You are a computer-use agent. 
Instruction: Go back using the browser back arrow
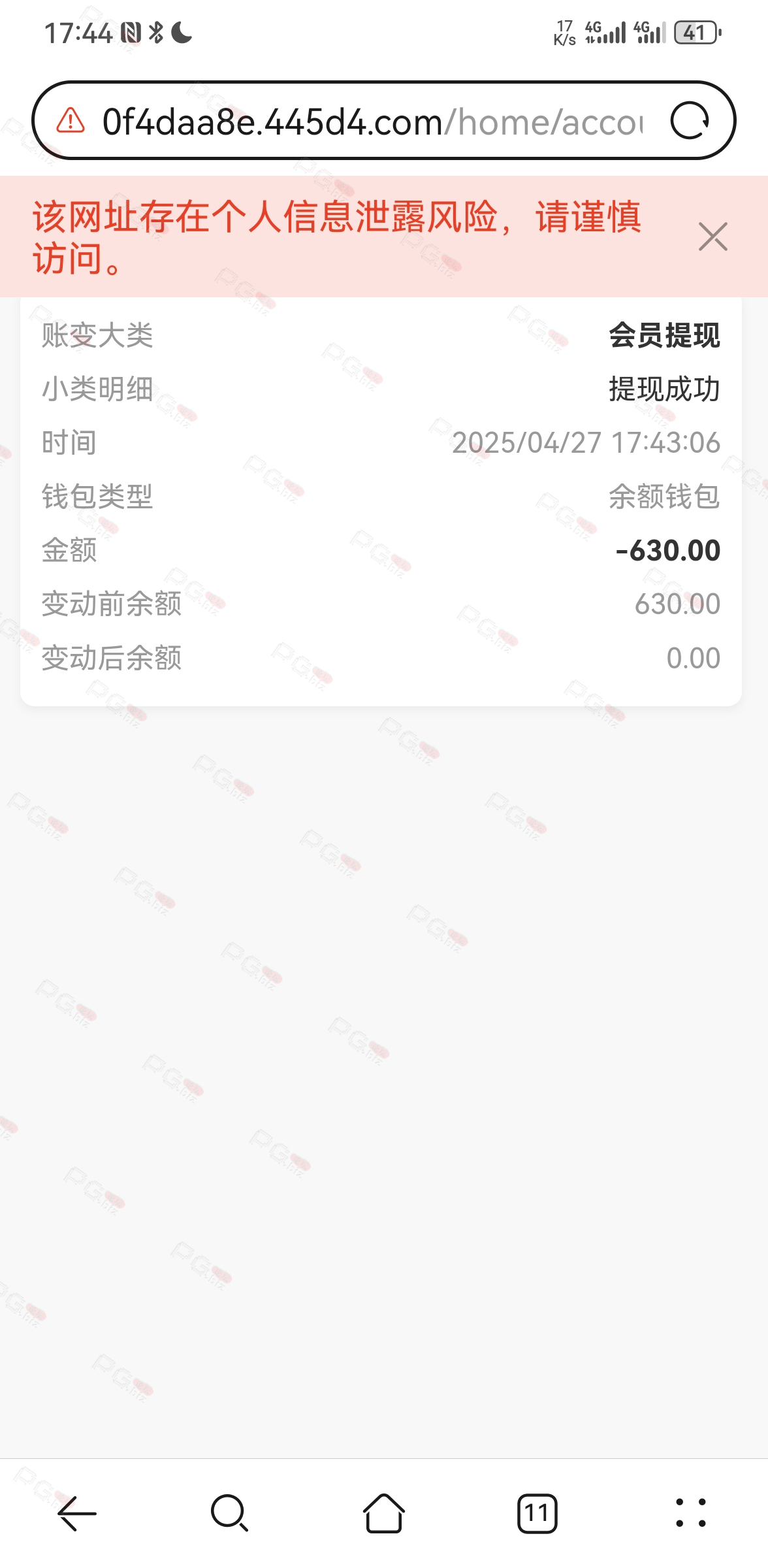point(77,1513)
